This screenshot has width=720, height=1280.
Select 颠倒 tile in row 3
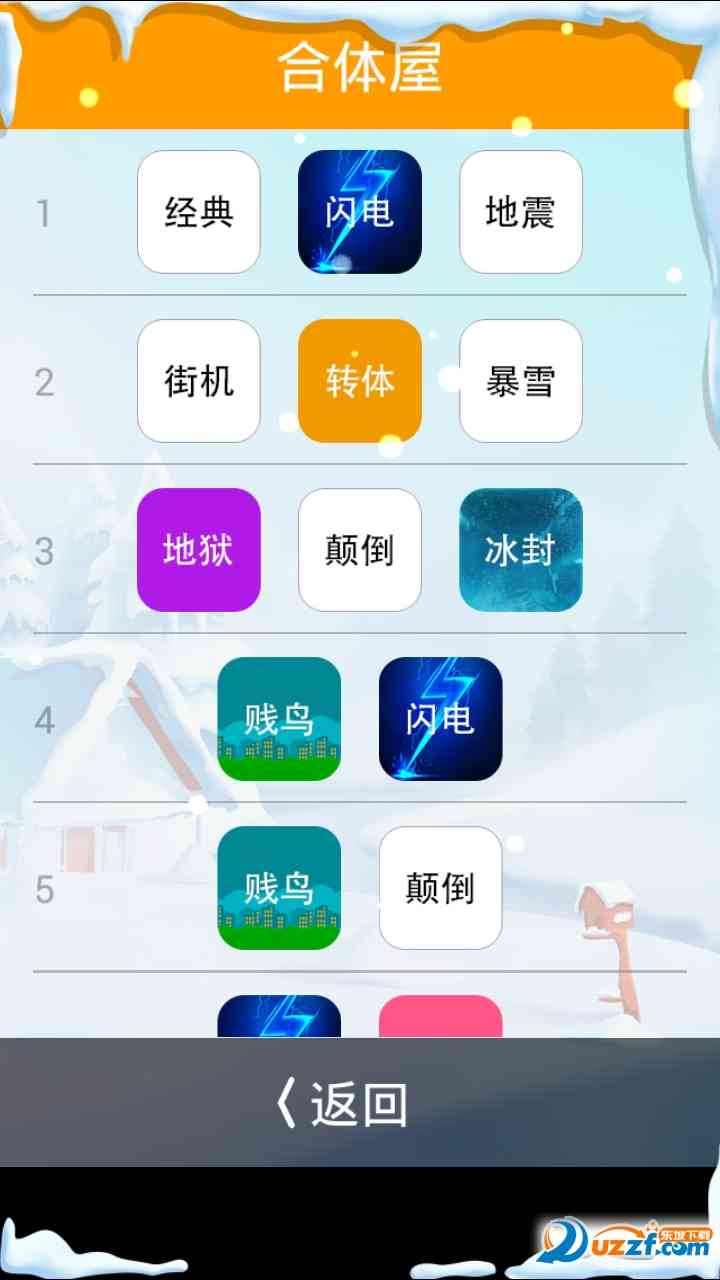tap(360, 550)
